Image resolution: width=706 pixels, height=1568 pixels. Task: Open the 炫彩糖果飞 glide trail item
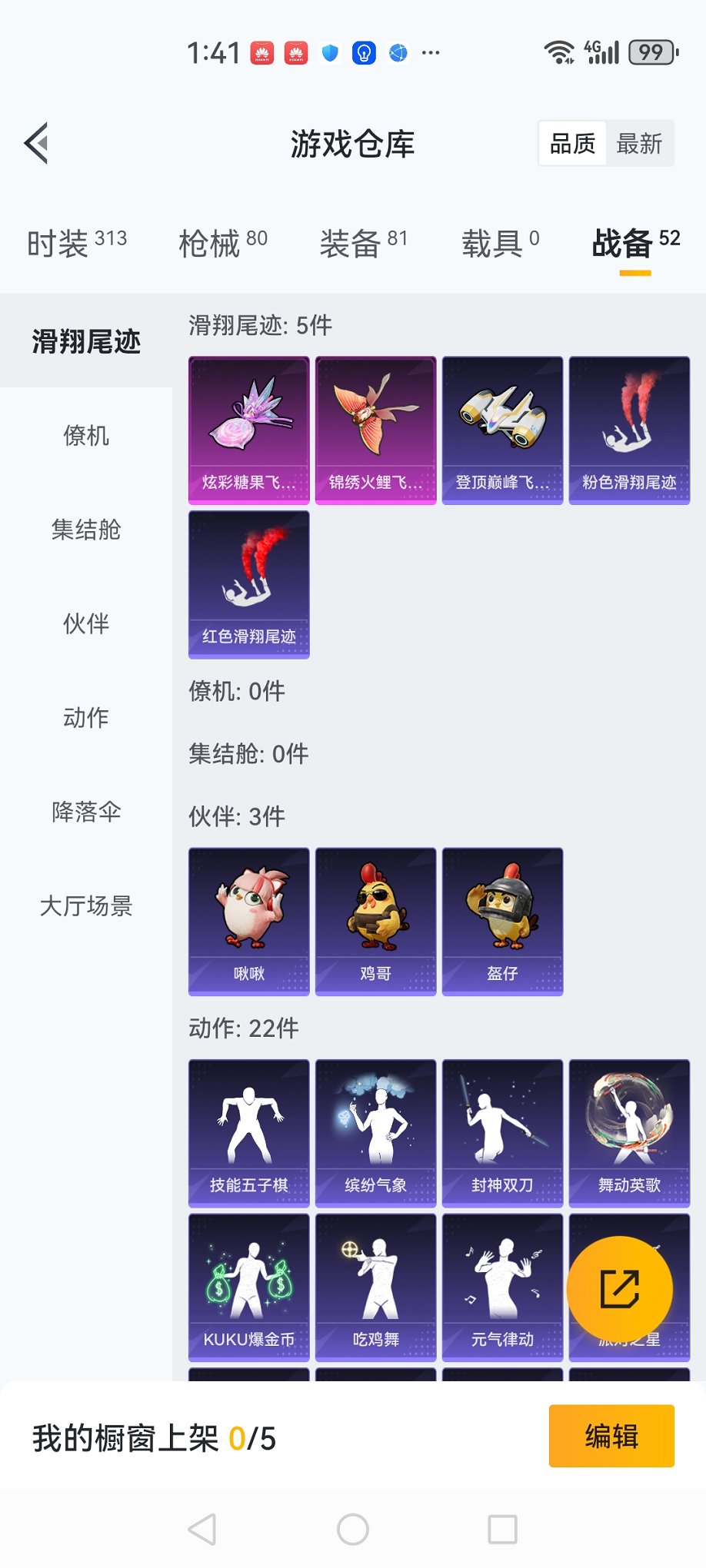pos(249,430)
